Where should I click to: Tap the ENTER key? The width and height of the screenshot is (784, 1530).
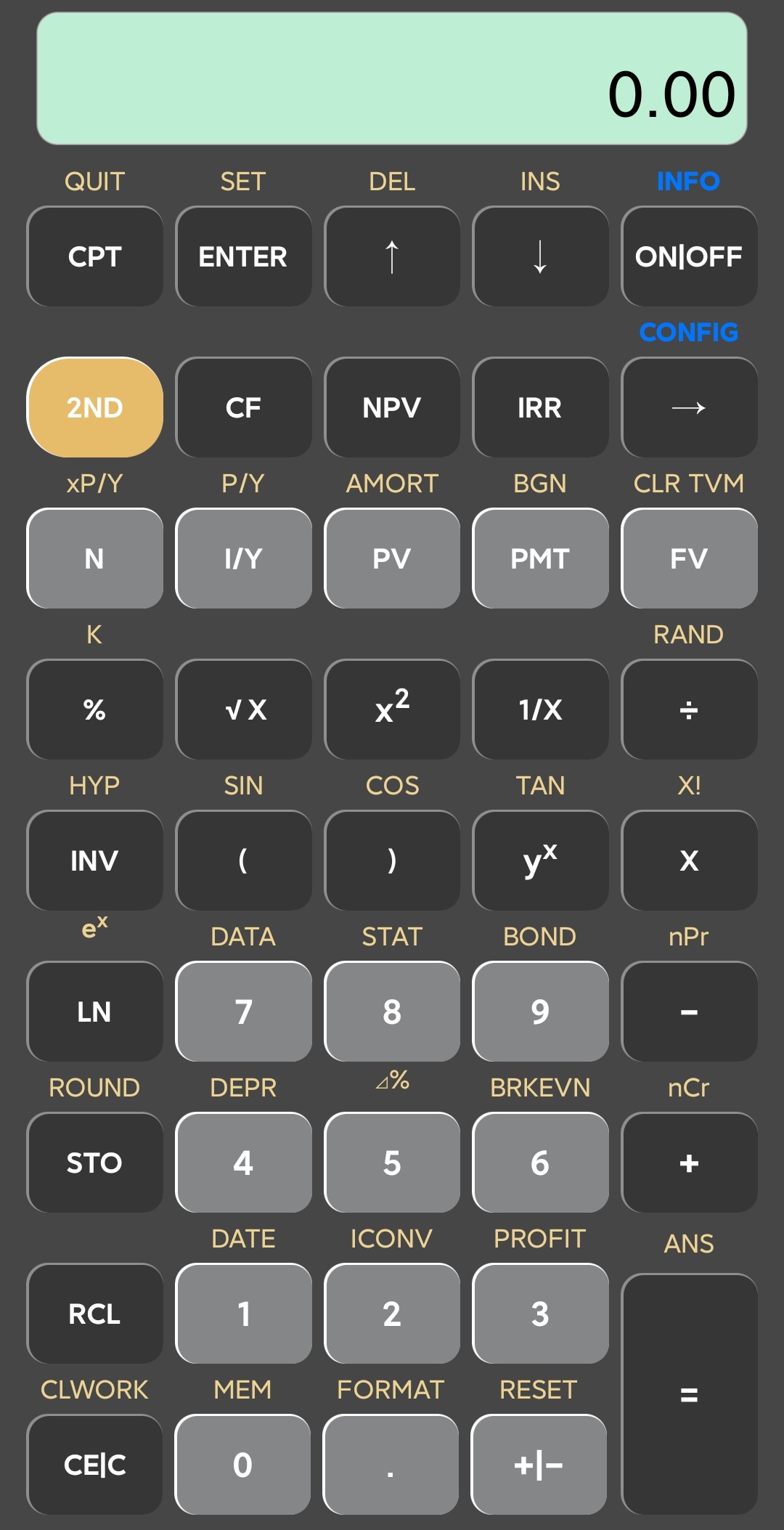(x=243, y=256)
